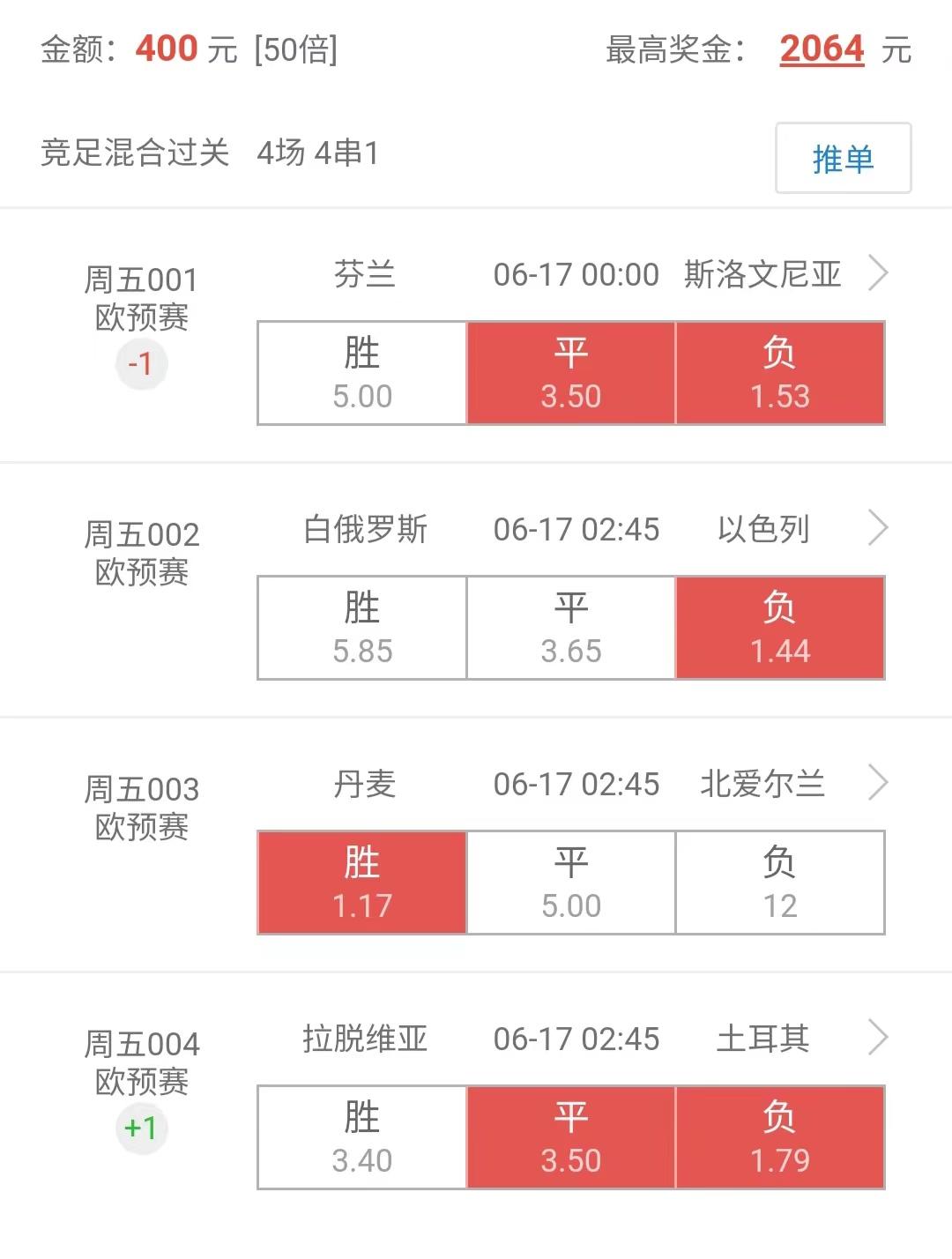Select 胜 5.85 for 白俄罗斯
Screen dimensions: 952x1259
click(361, 627)
